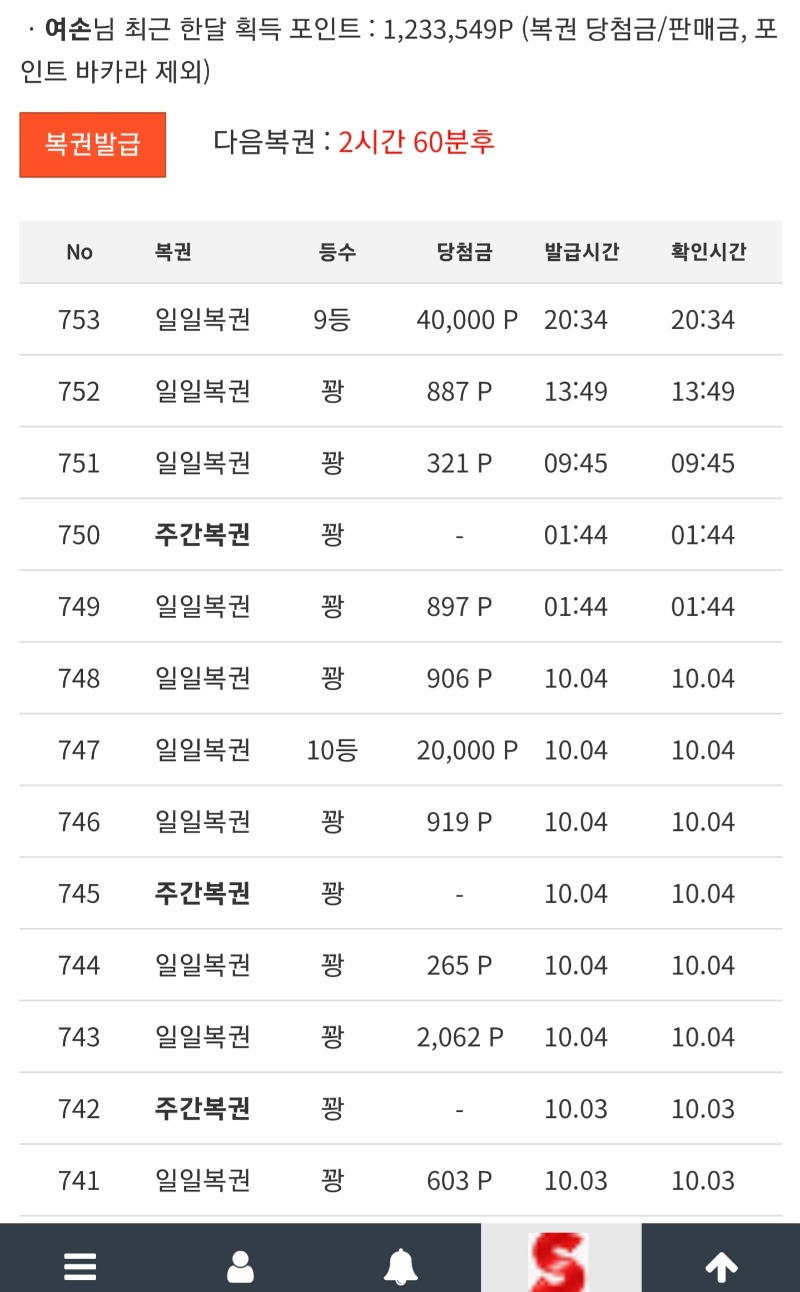Tap the red S logo button
The height and width of the screenshot is (1292, 800).
(x=560, y=1262)
